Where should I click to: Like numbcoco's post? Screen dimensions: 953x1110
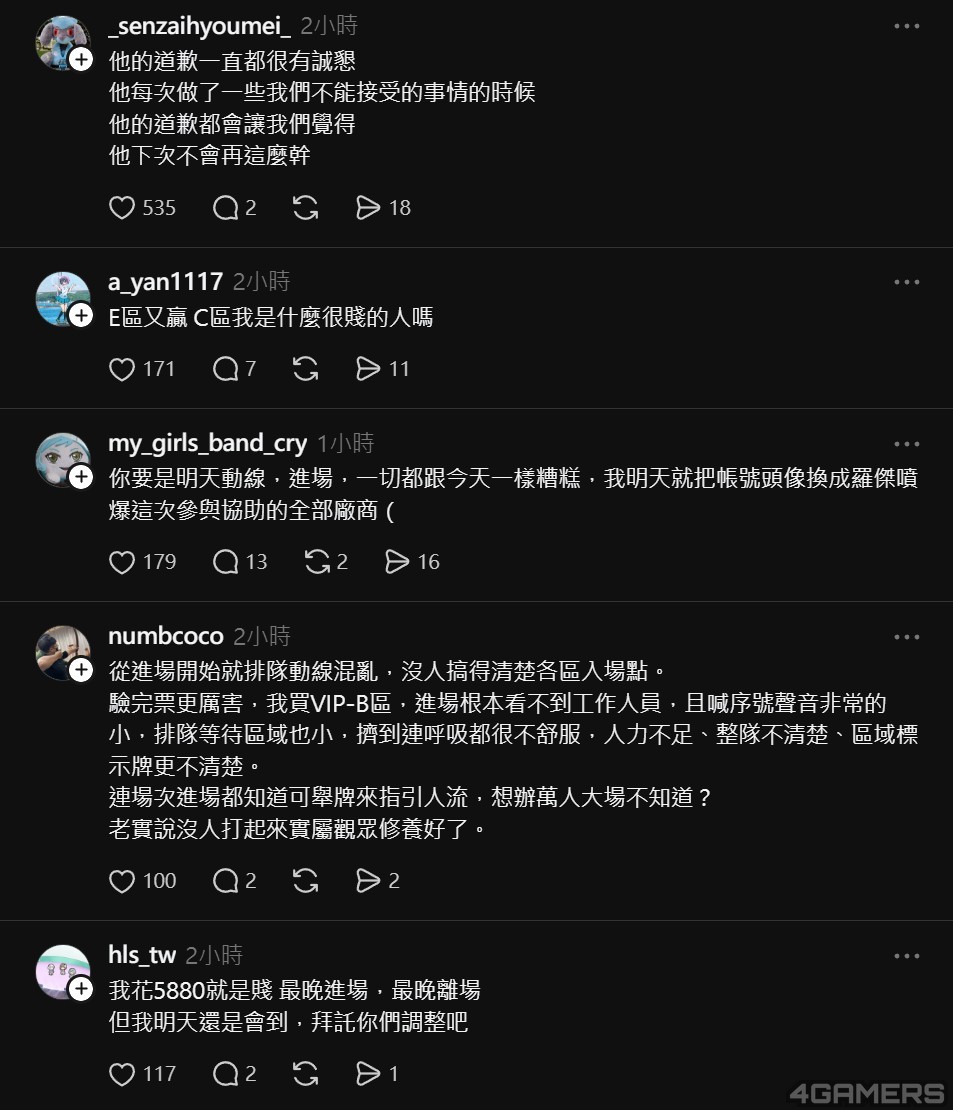(x=122, y=881)
